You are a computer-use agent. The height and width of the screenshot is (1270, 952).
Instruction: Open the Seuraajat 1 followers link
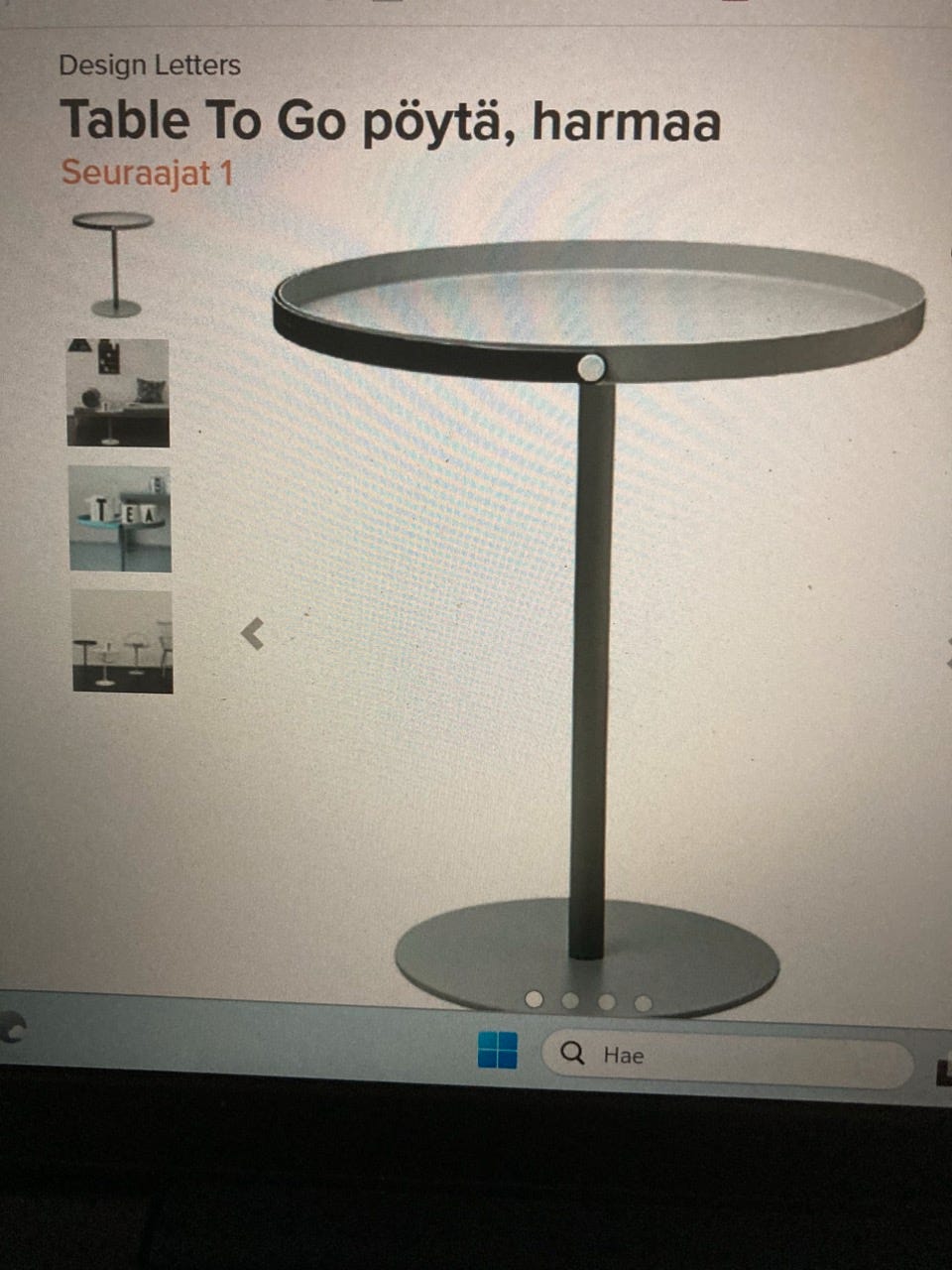147,173
